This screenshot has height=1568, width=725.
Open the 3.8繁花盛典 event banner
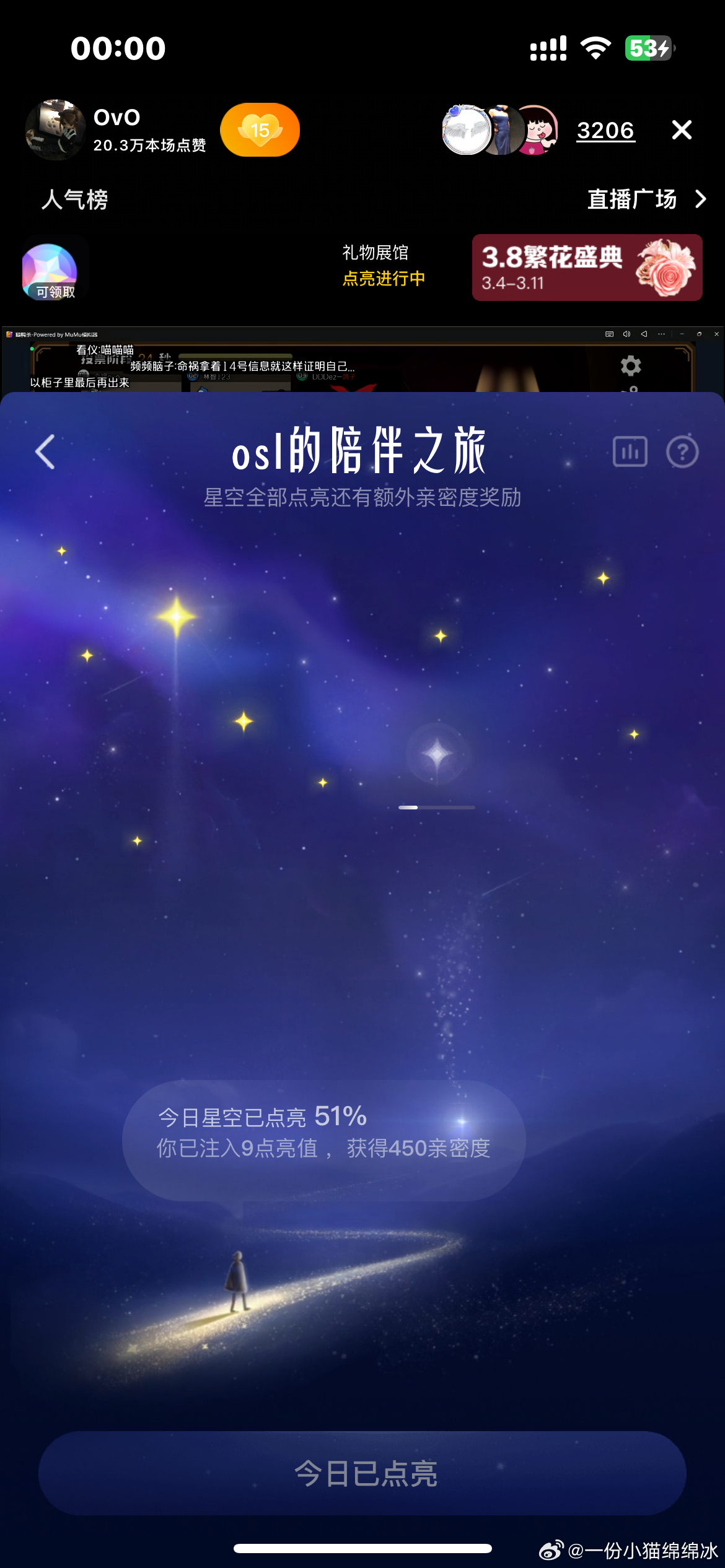(x=586, y=268)
